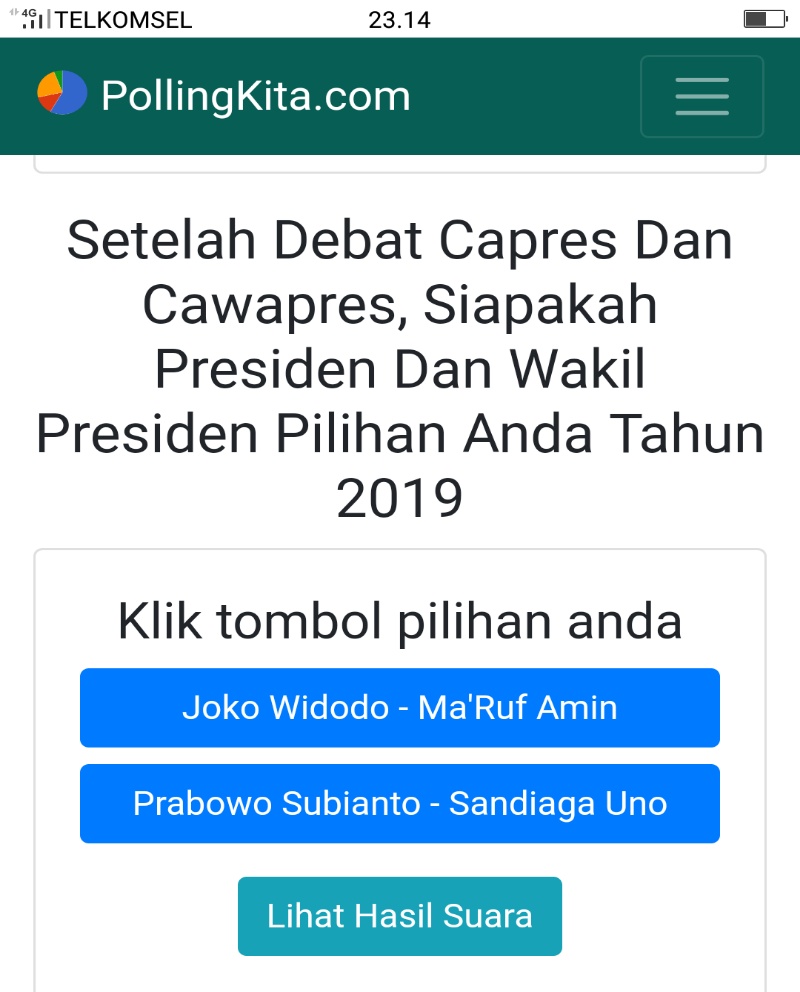The height and width of the screenshot is (992, 800).
Task: Go to PollingKita.com home link
Action: (x=224, y=96)
